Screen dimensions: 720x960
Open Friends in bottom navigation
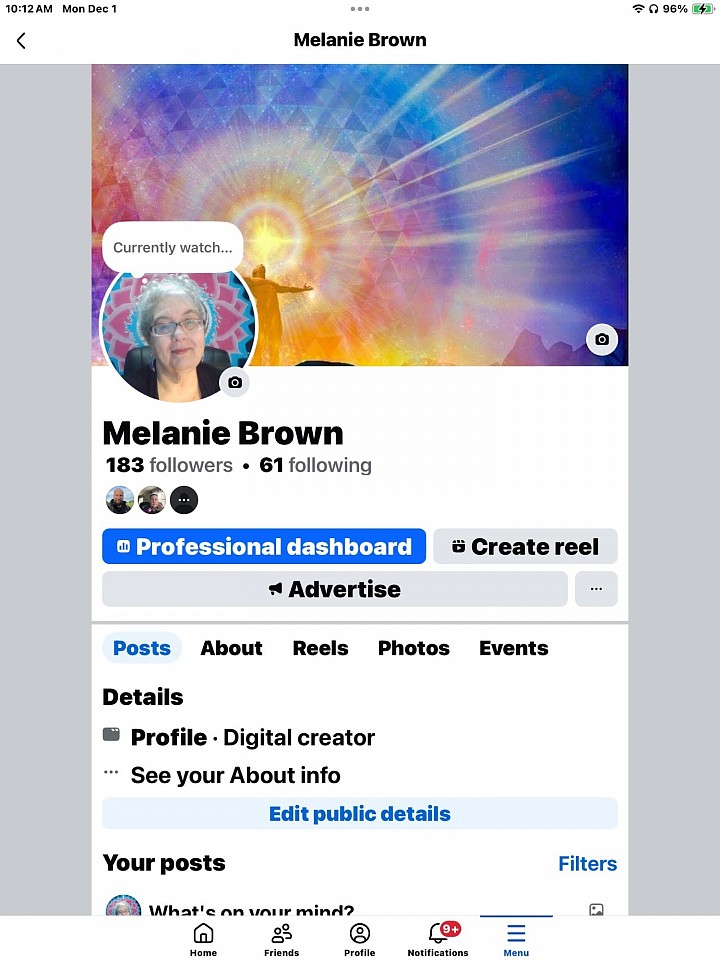point(281,939)
